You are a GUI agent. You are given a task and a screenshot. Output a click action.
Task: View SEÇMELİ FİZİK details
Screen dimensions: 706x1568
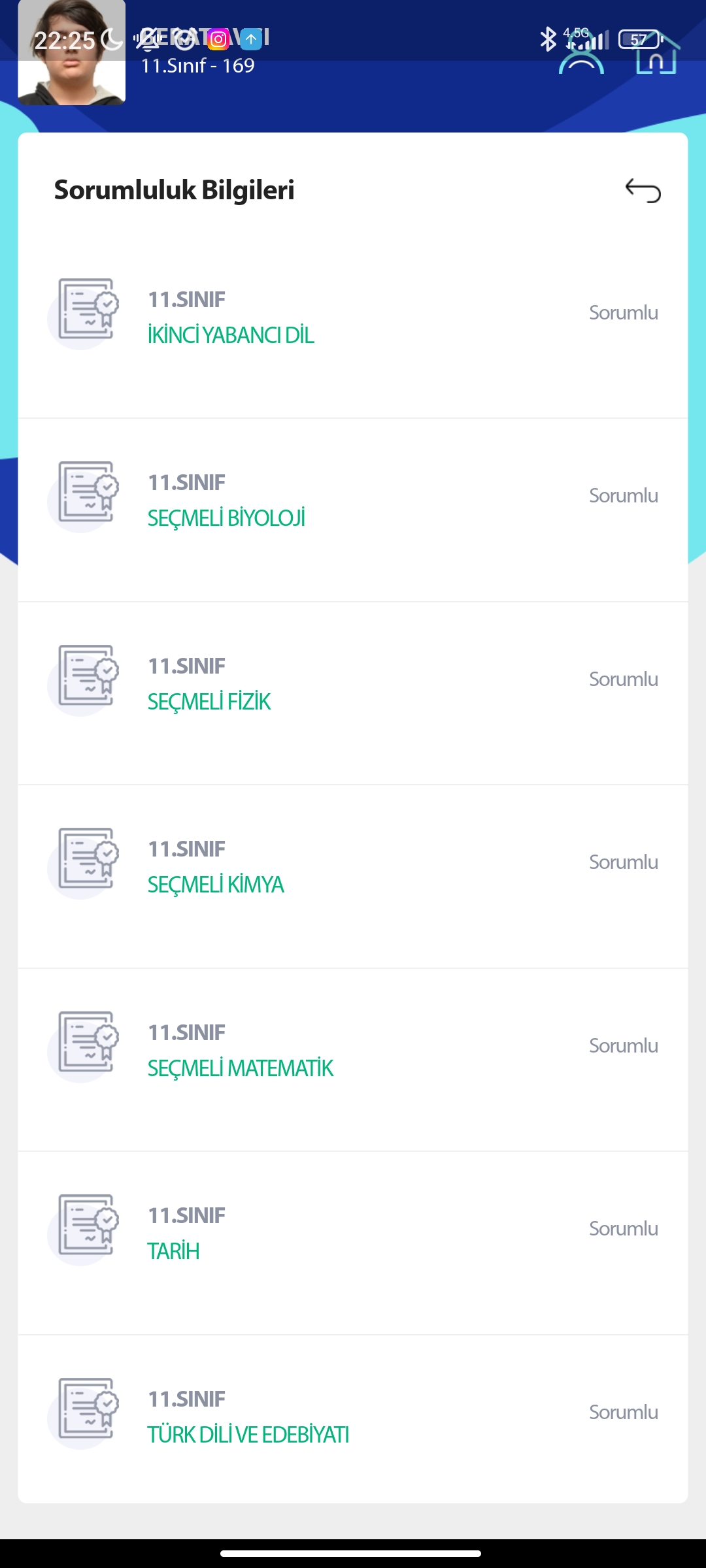[353, 684]
